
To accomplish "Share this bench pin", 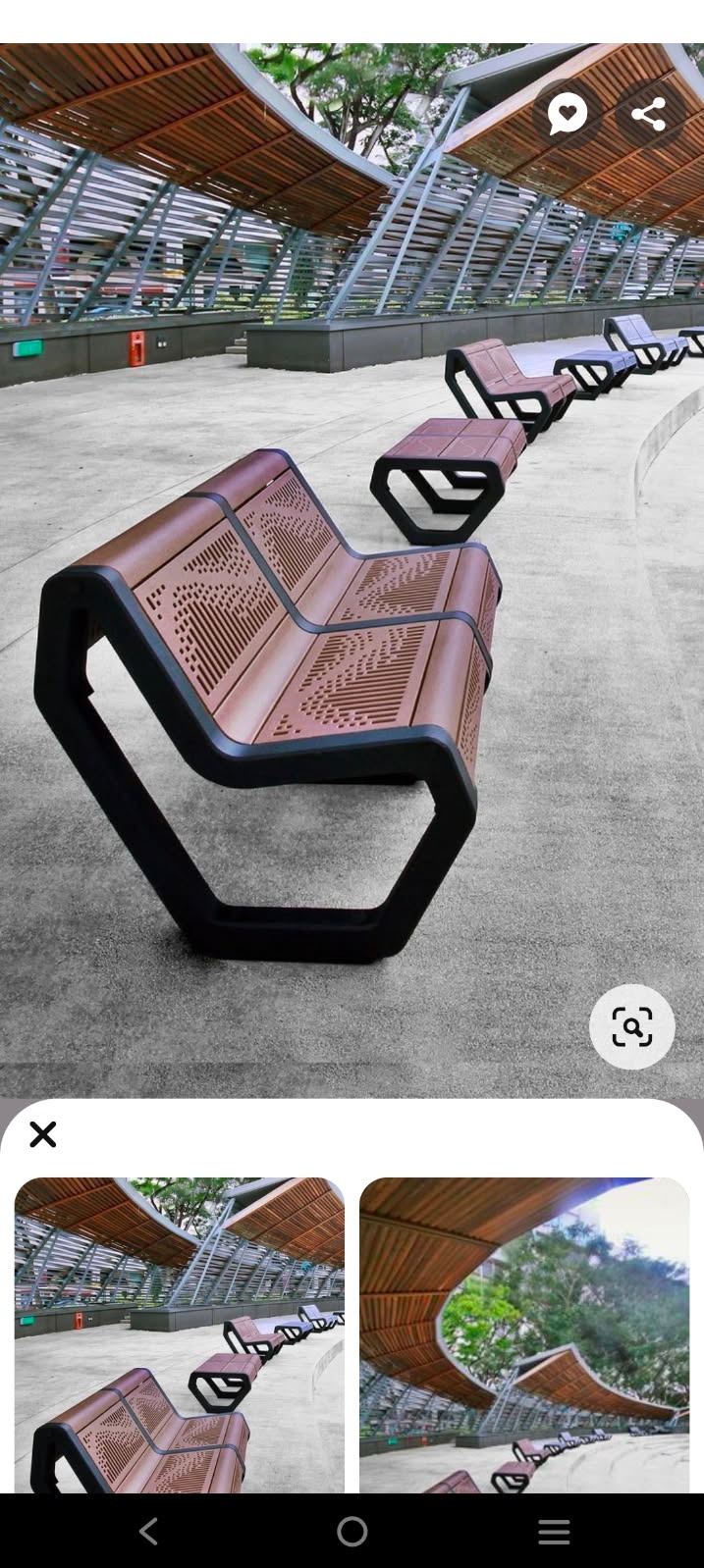I will pyautogui.click(x=648, y=115).
